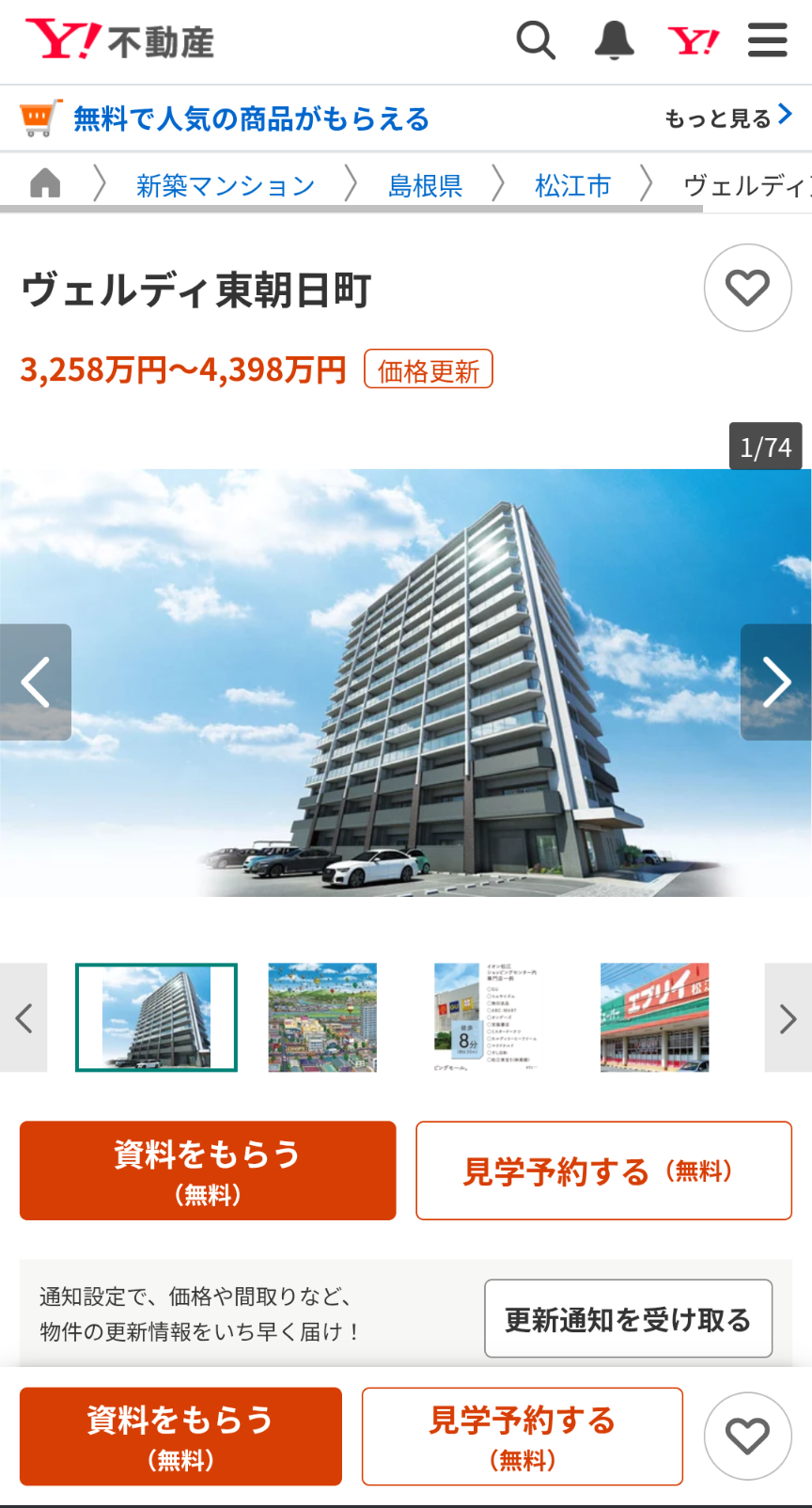
Task: Select the shopping center 8分 thumbnail
Action: pos(487,1017)
